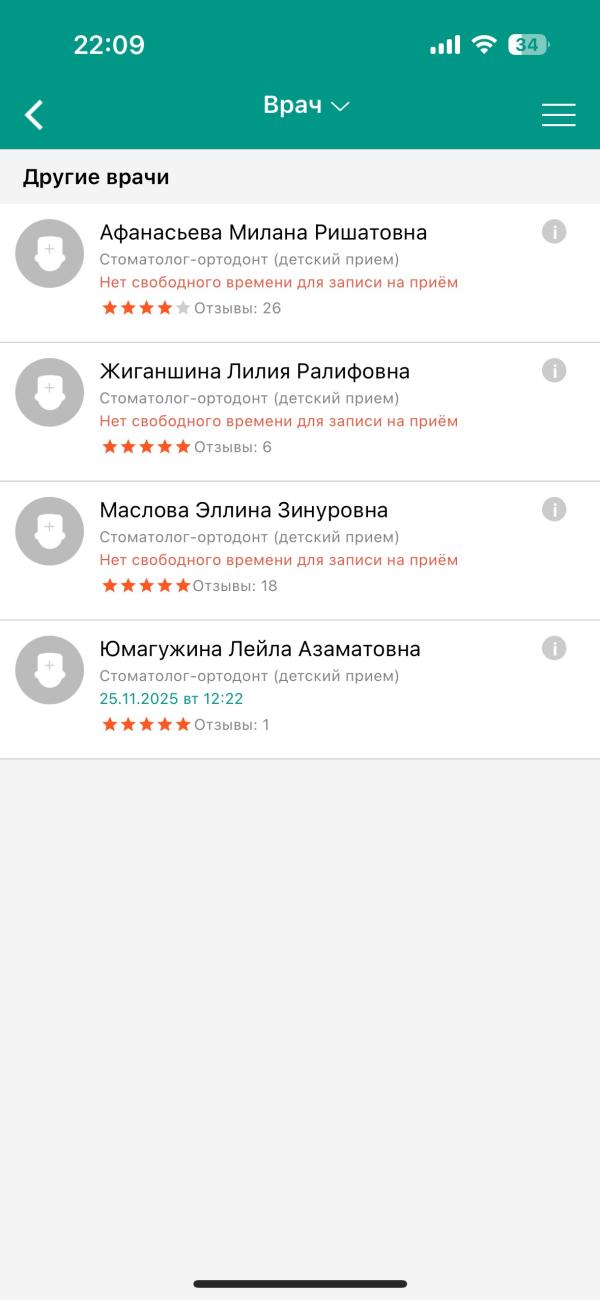Tap the info icon for Жиганшина
The image size is (600, 1300).
(x=554, y=371)
